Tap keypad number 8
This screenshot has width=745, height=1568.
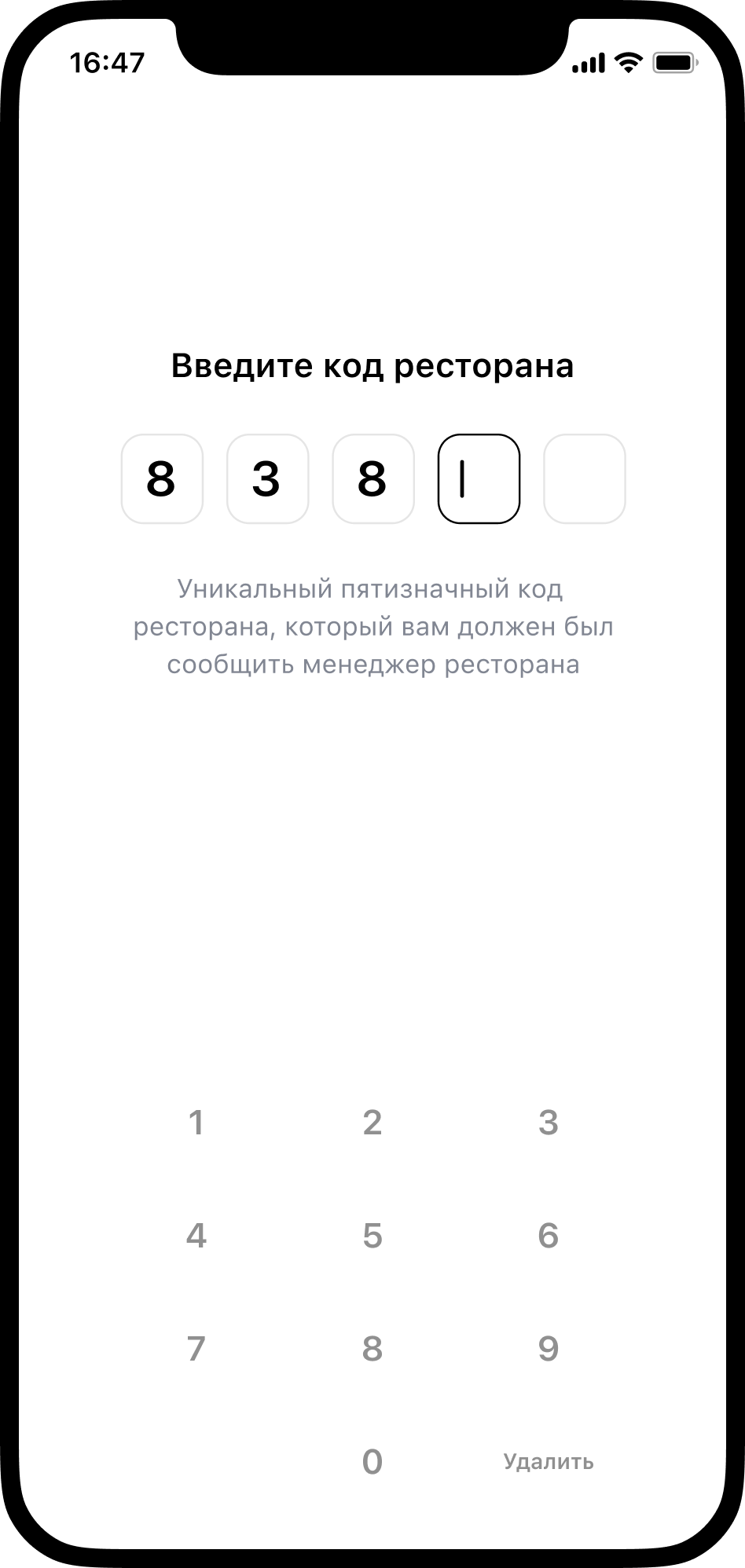[x=372, y=1349]
